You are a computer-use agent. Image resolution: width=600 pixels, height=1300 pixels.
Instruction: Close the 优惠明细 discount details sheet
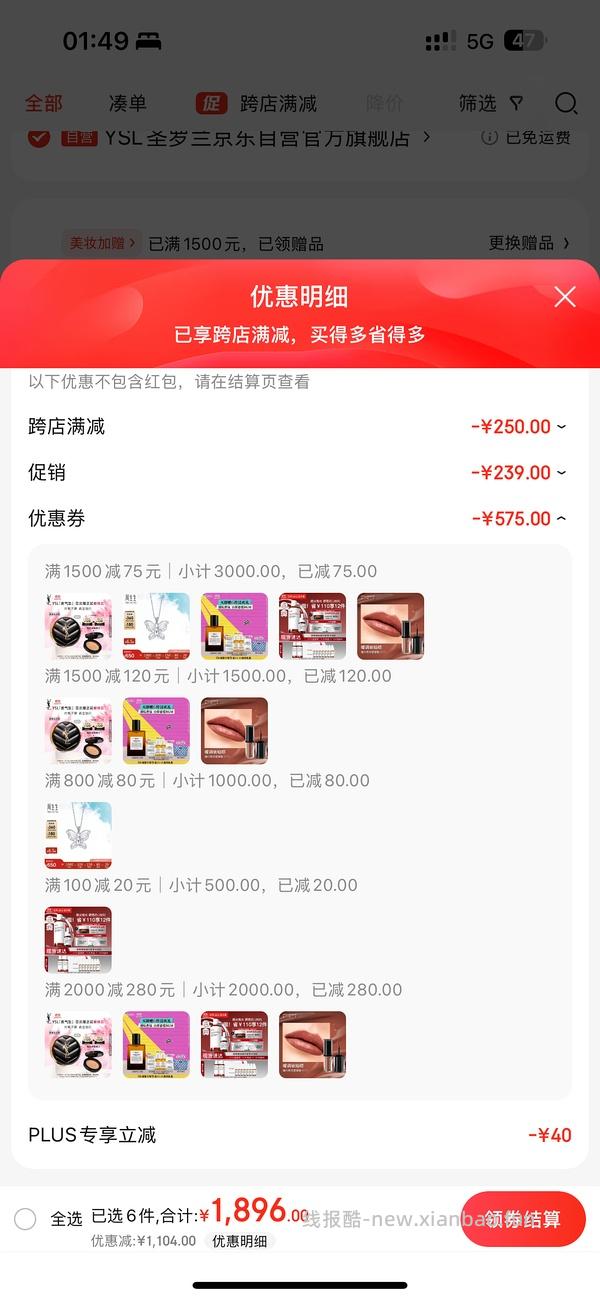tap(565, 297)
